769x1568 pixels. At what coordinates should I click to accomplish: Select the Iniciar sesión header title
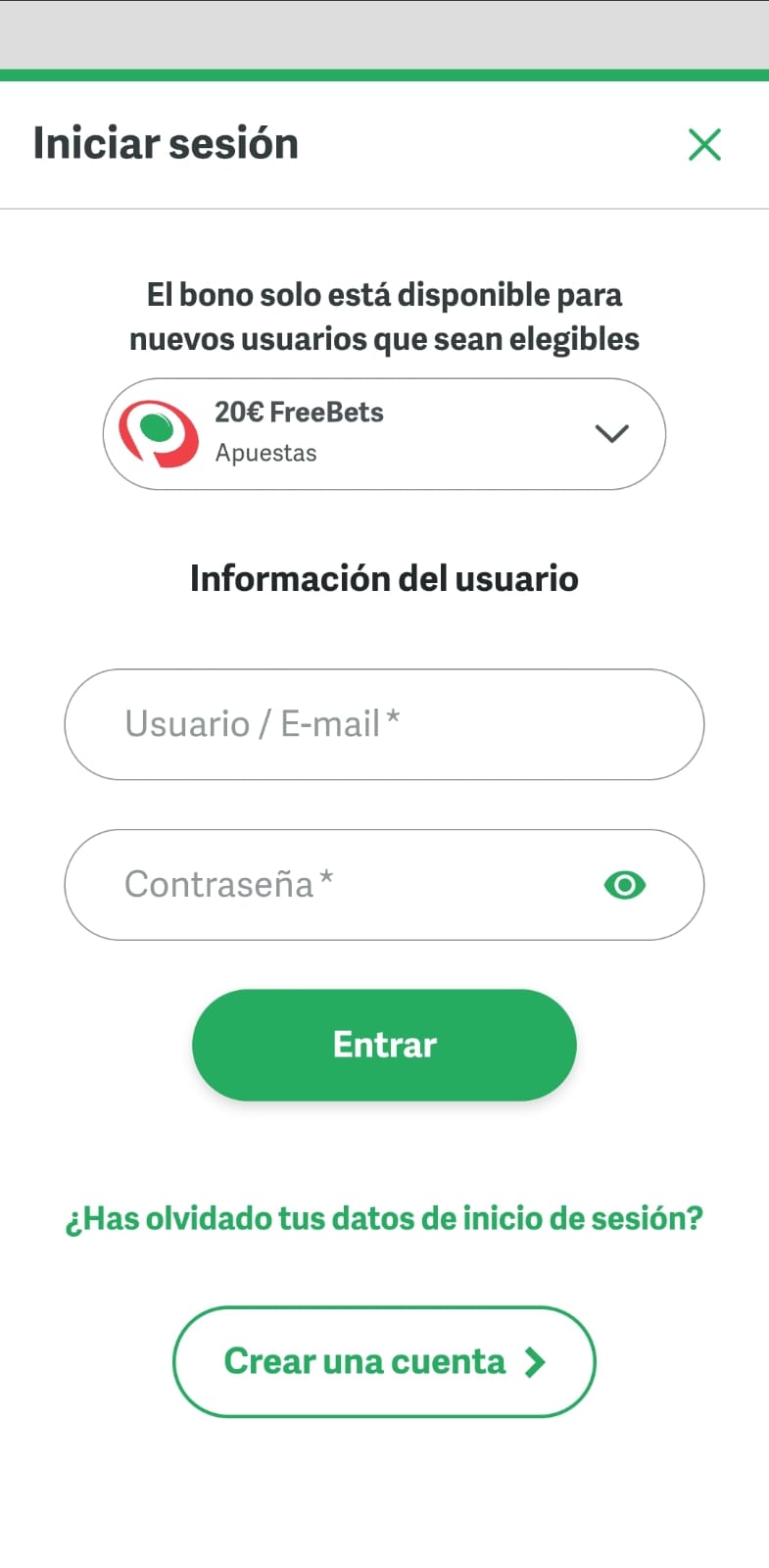(165, 143)
